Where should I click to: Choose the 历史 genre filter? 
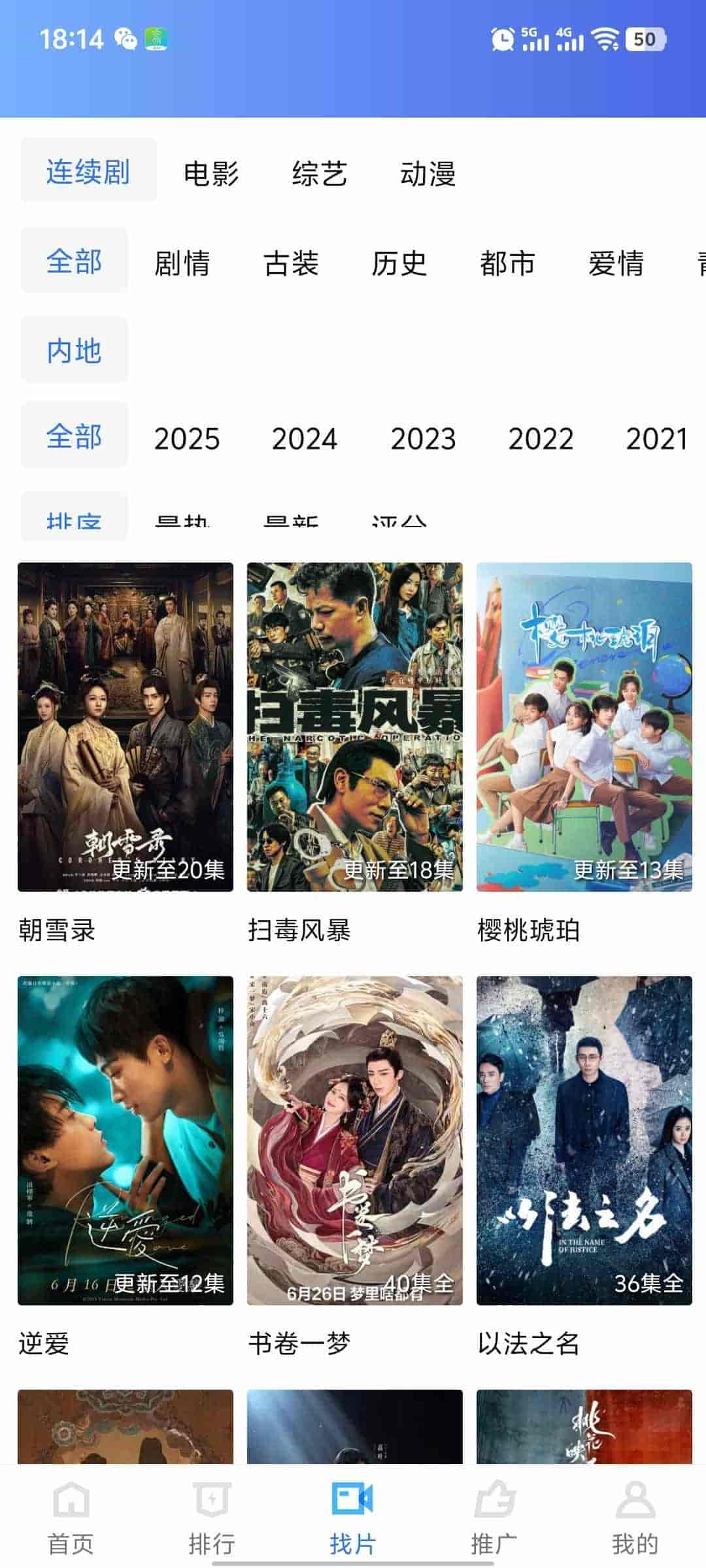399,263
